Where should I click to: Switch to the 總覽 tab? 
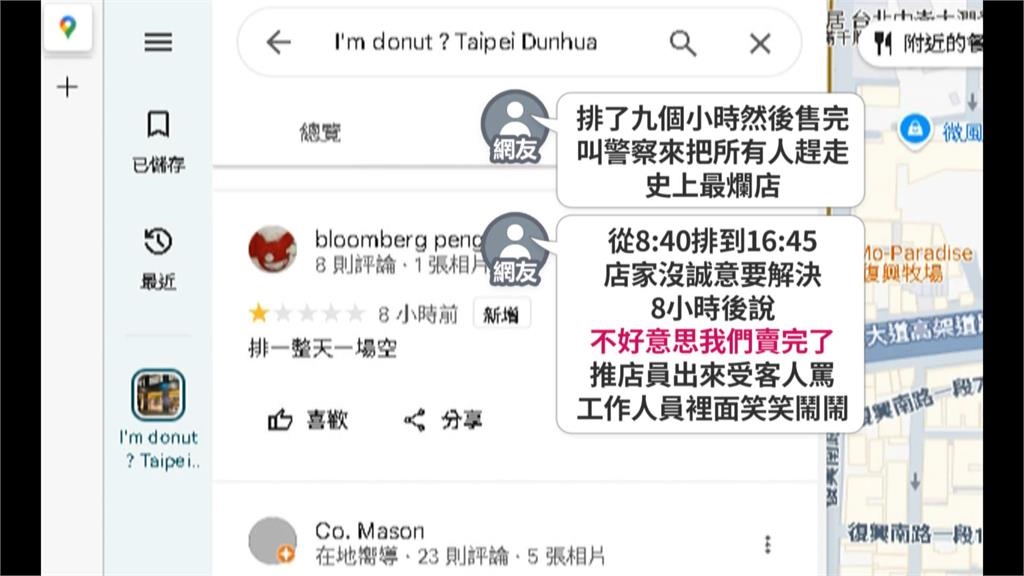[x=320, y=132]
